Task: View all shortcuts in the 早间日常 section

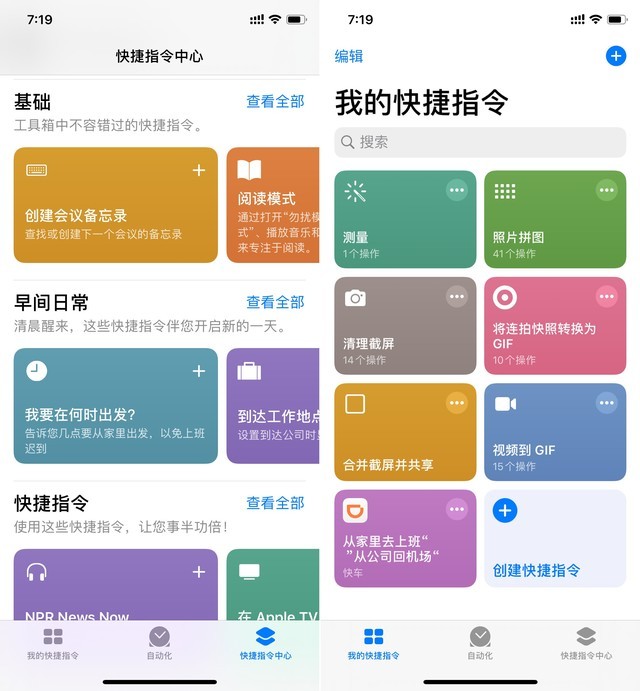Action: [275, 302]
